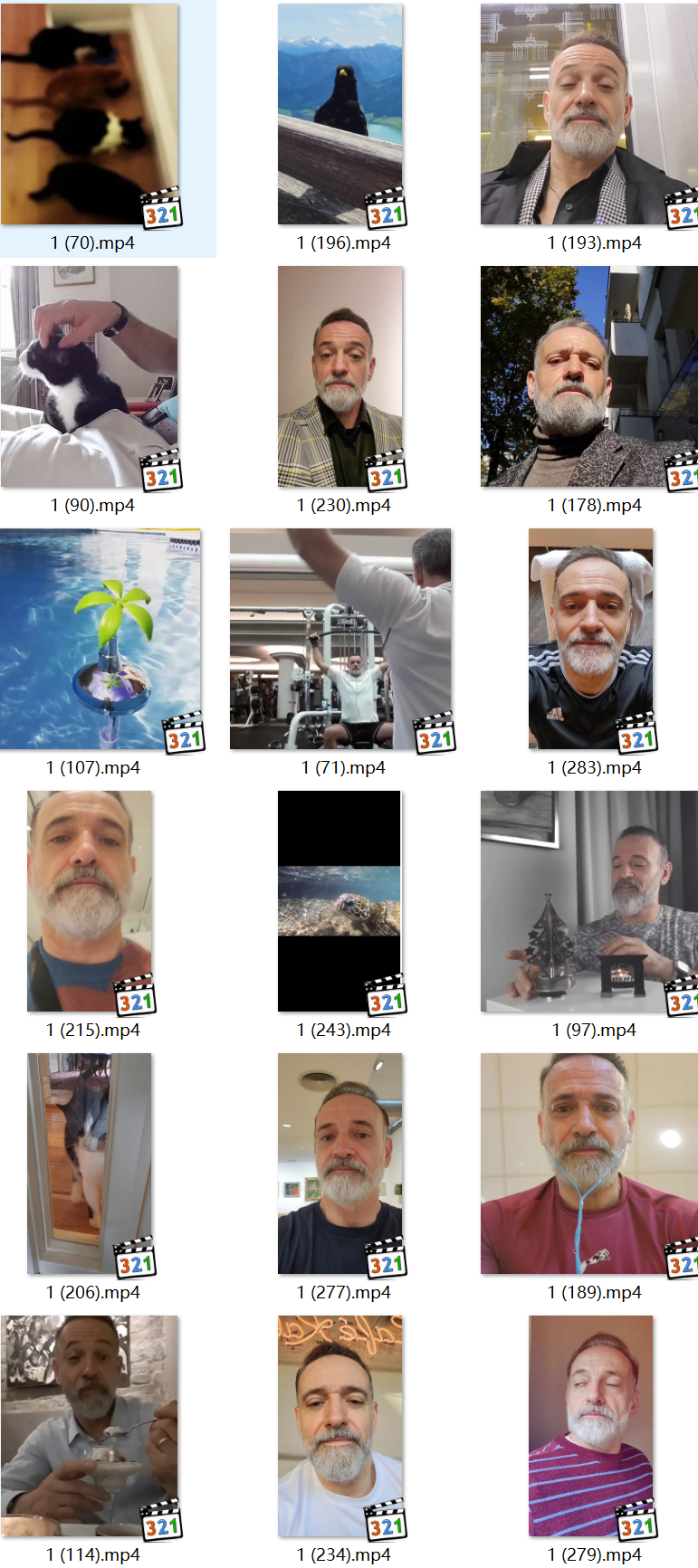Tap the video 1 (243).mp4
This screenshot has height=1568, width=698.
pyautogui.click(x=339, y=901)
